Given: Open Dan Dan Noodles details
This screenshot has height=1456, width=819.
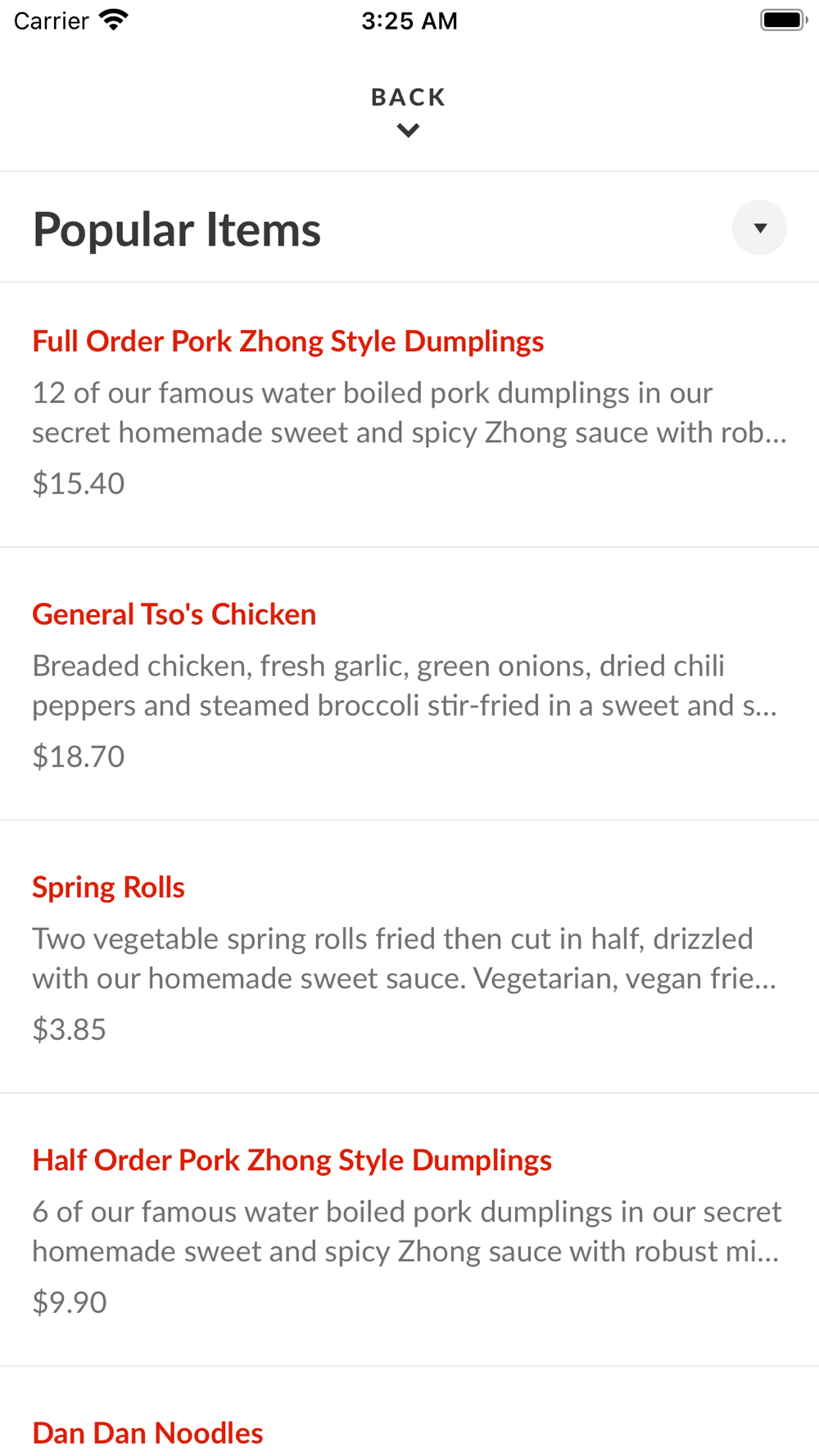Looking at the screenshot, I should tap(147, 1432).
